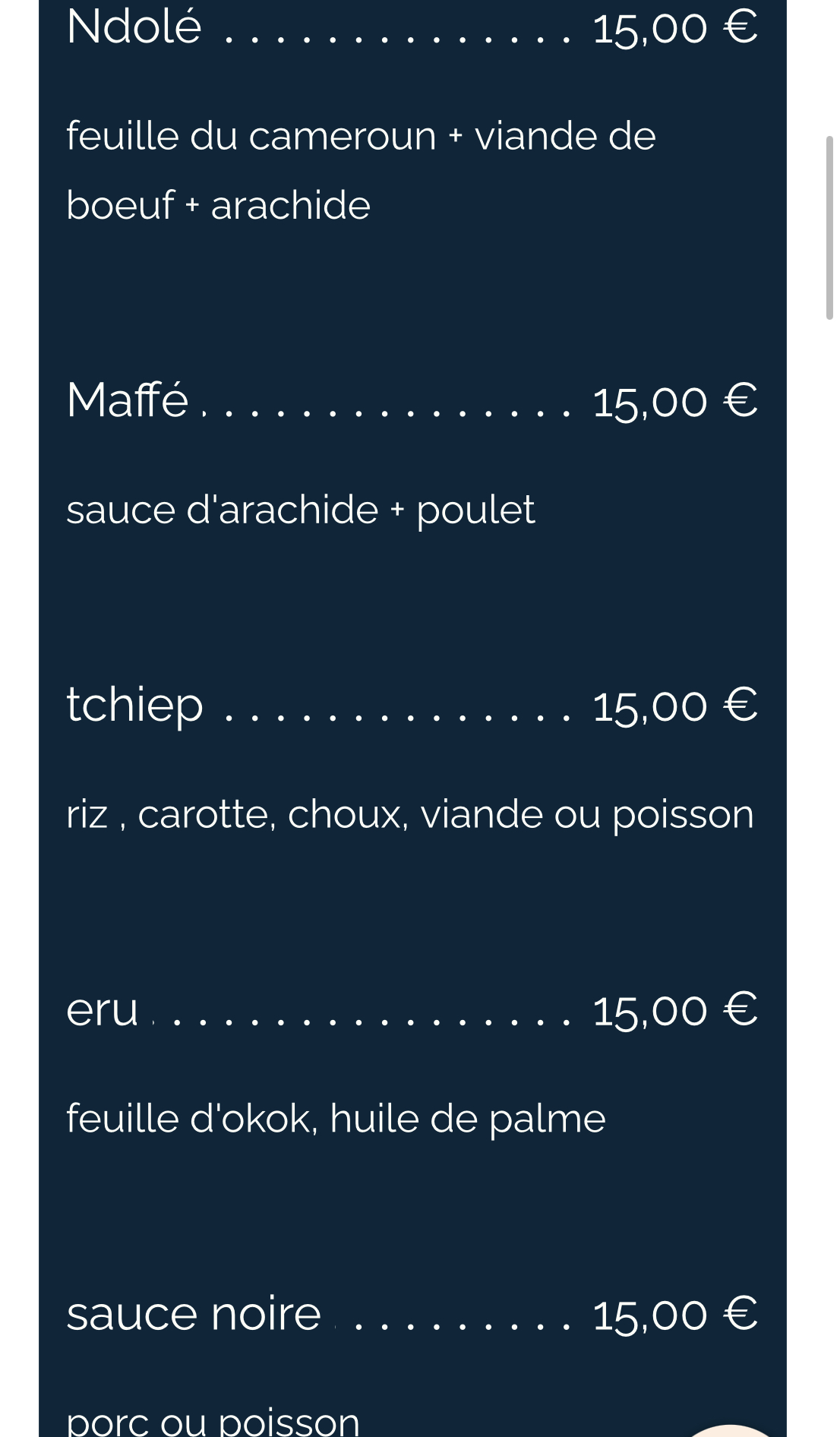Tap the page scrollbar handle
The width and height of the screenshot is (840, 1437).
tap(829, 227)
